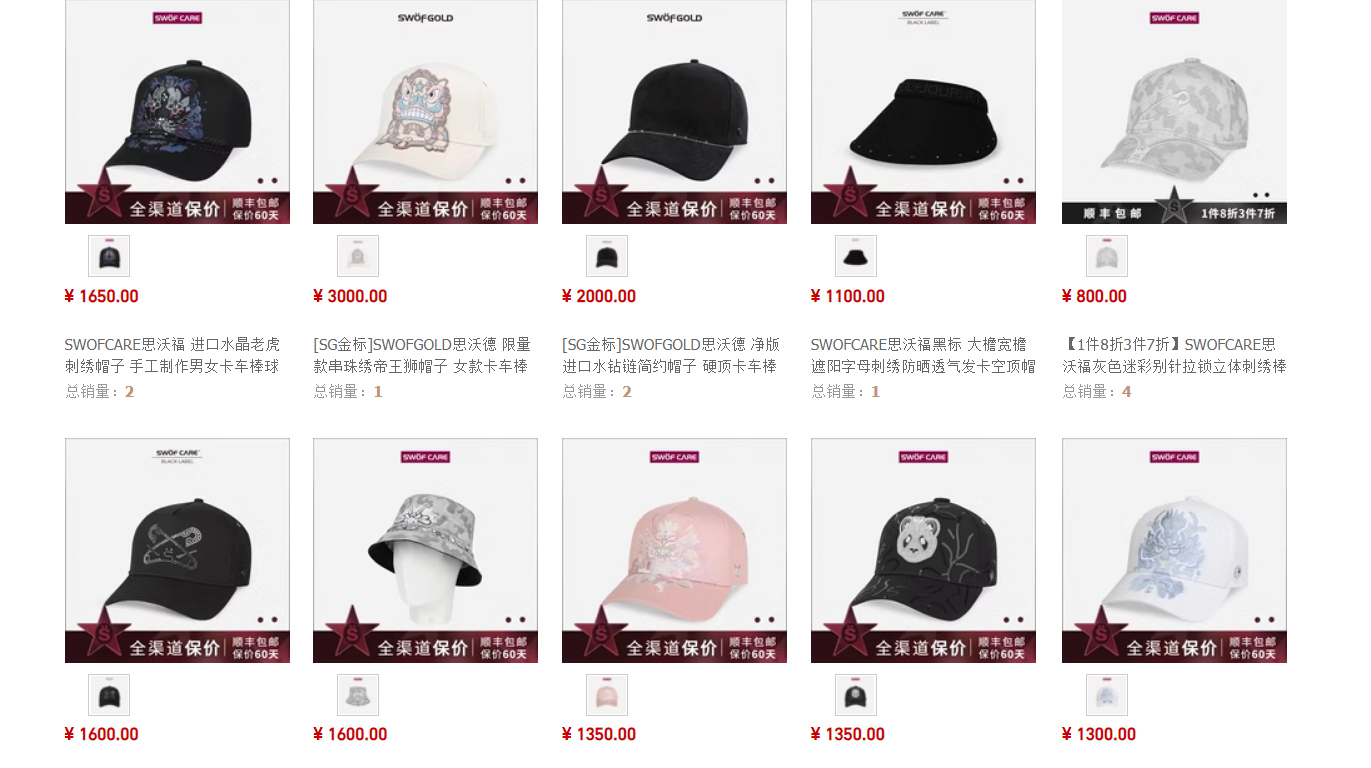The image size is (1371, 768).
Task: Open the ¥1100 black wide-brim visor
Action: point(923,110)
